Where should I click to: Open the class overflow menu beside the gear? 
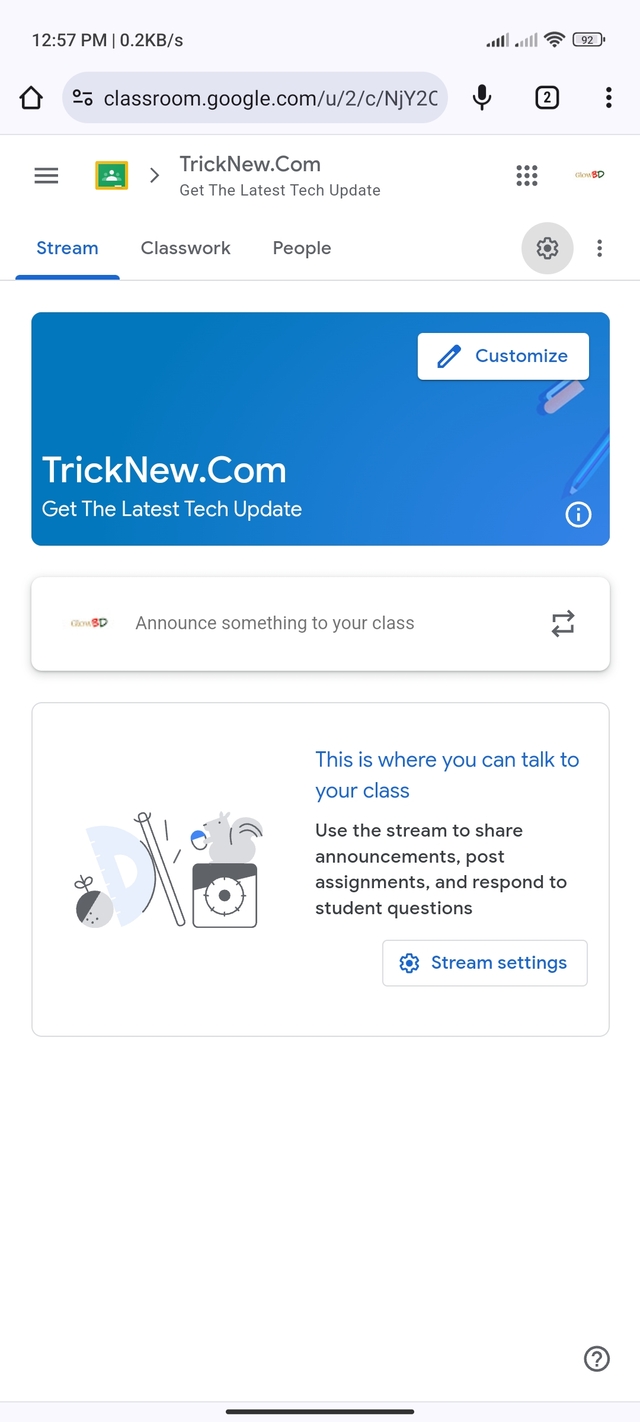point(599,248)
